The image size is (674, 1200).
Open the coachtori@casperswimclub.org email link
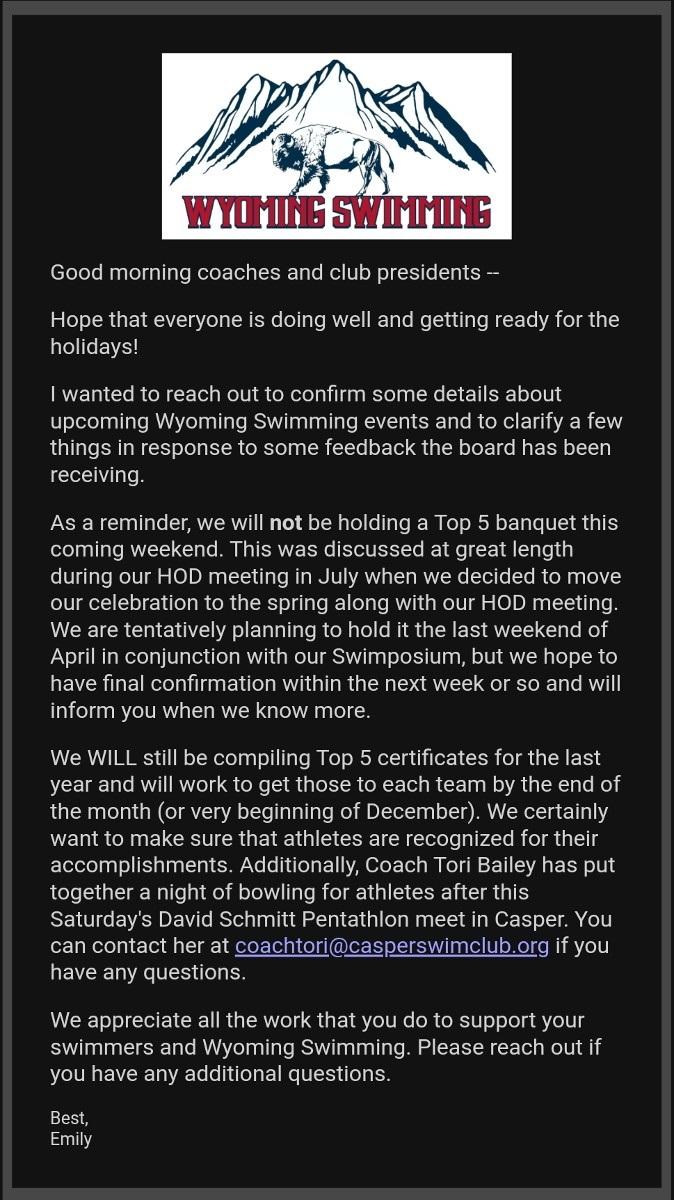click(x=391, y=945)
